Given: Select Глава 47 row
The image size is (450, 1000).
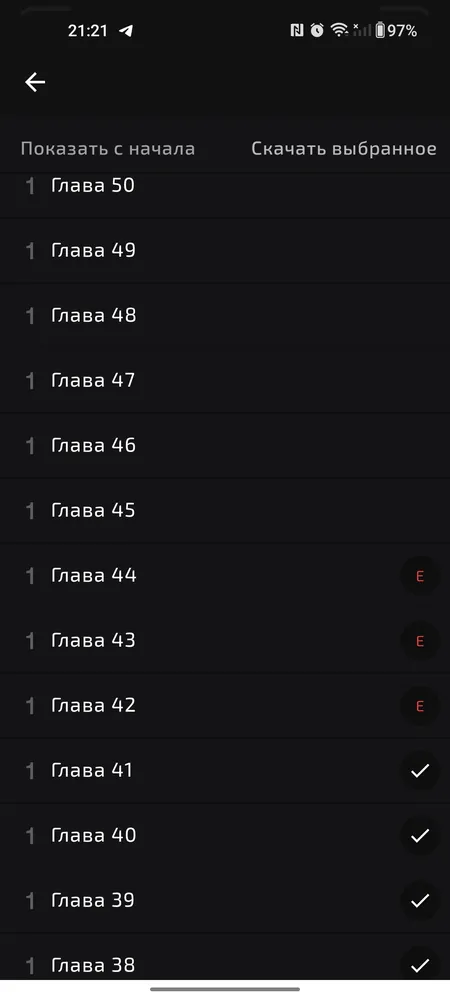Looking at the screenshot, I should [x=225, y=381].
